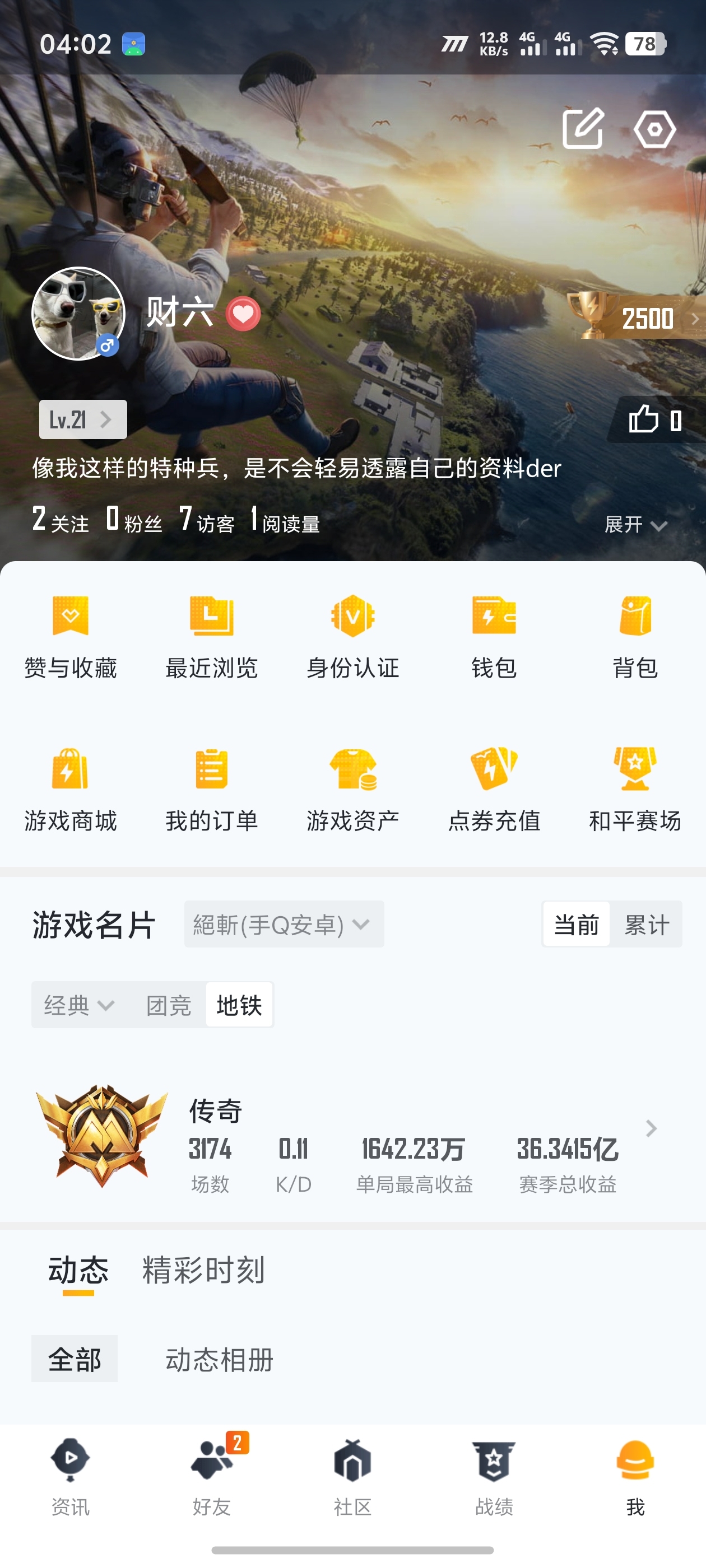Open 赞与收藏
706x1568 pixels.
coord(71,636)
